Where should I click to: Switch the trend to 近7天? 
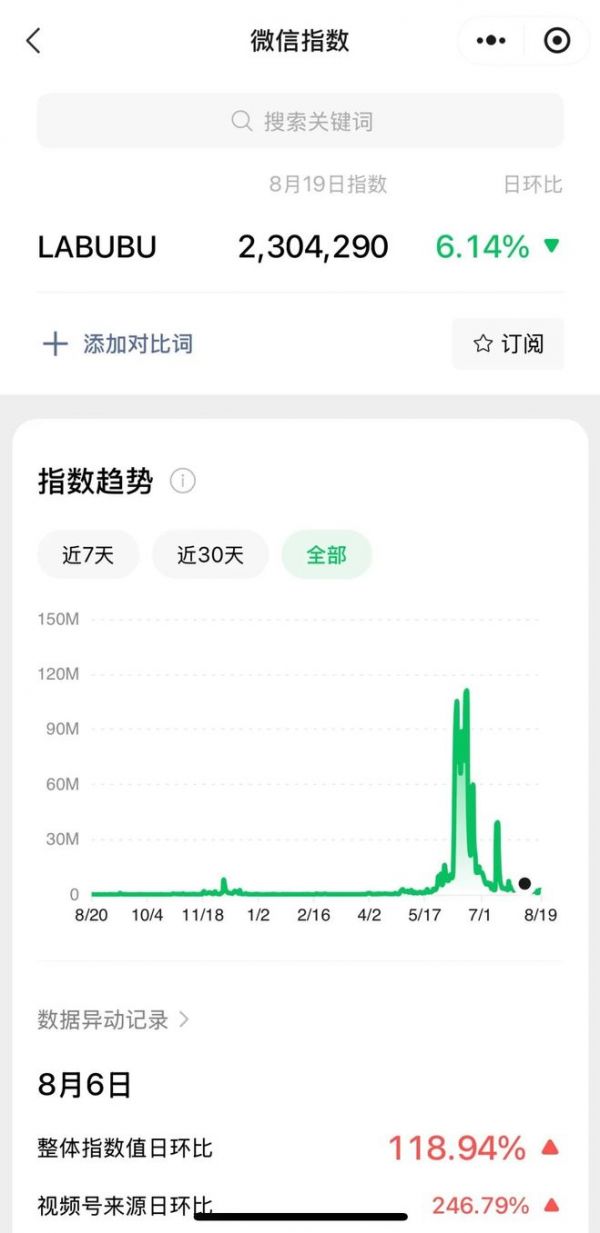(x=88, y=555)
